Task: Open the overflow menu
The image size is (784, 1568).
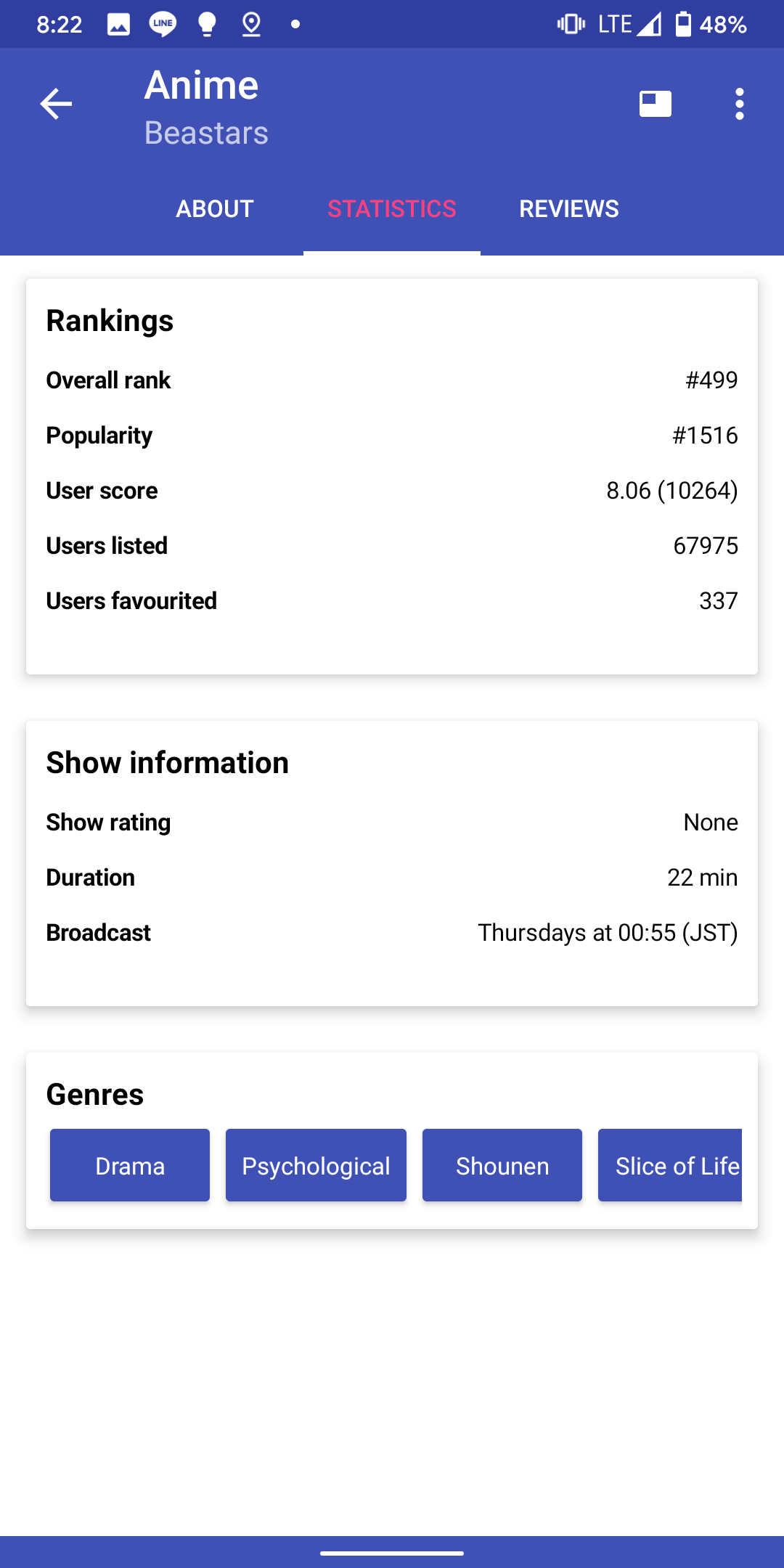Action: click(x=739, y=104)
